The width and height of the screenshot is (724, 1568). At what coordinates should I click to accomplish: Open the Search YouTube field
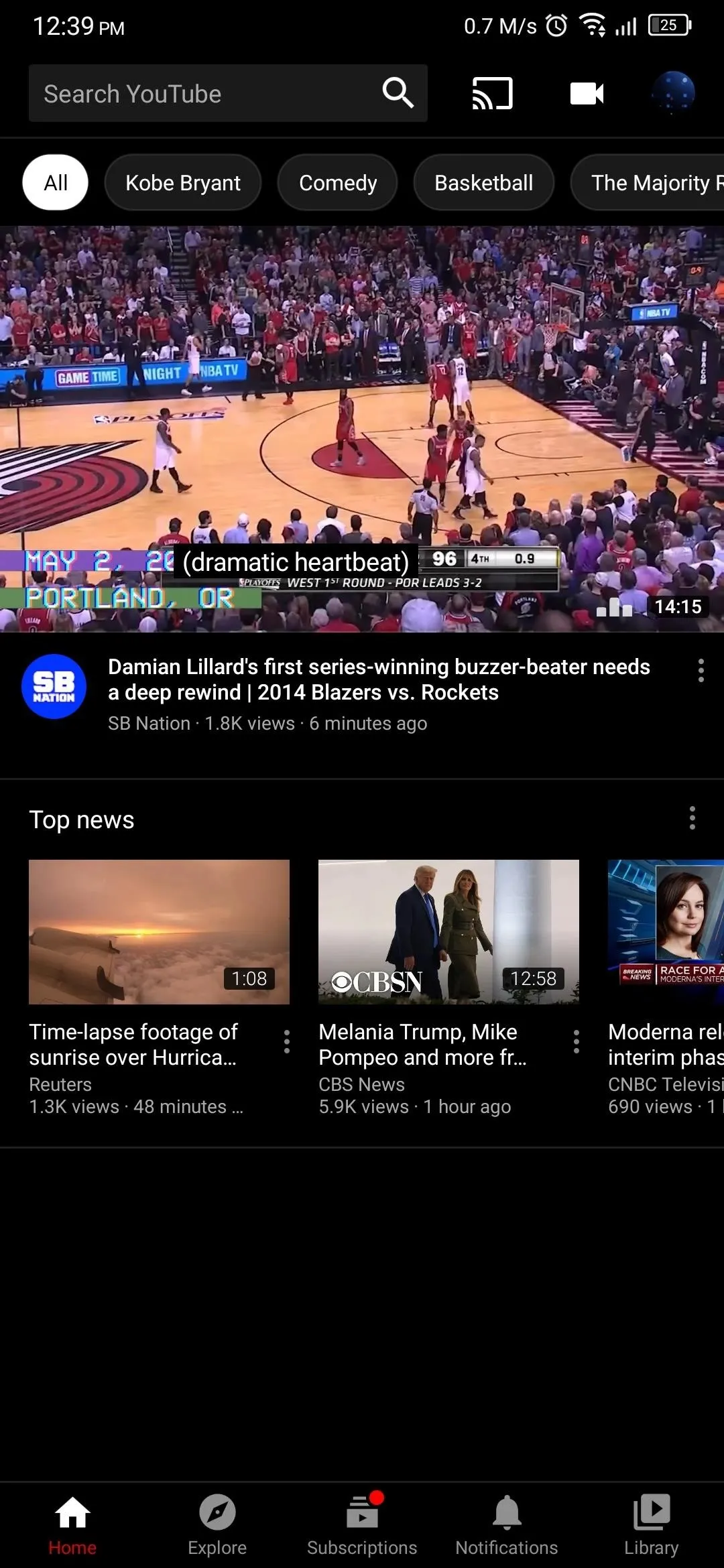[228, 93]
